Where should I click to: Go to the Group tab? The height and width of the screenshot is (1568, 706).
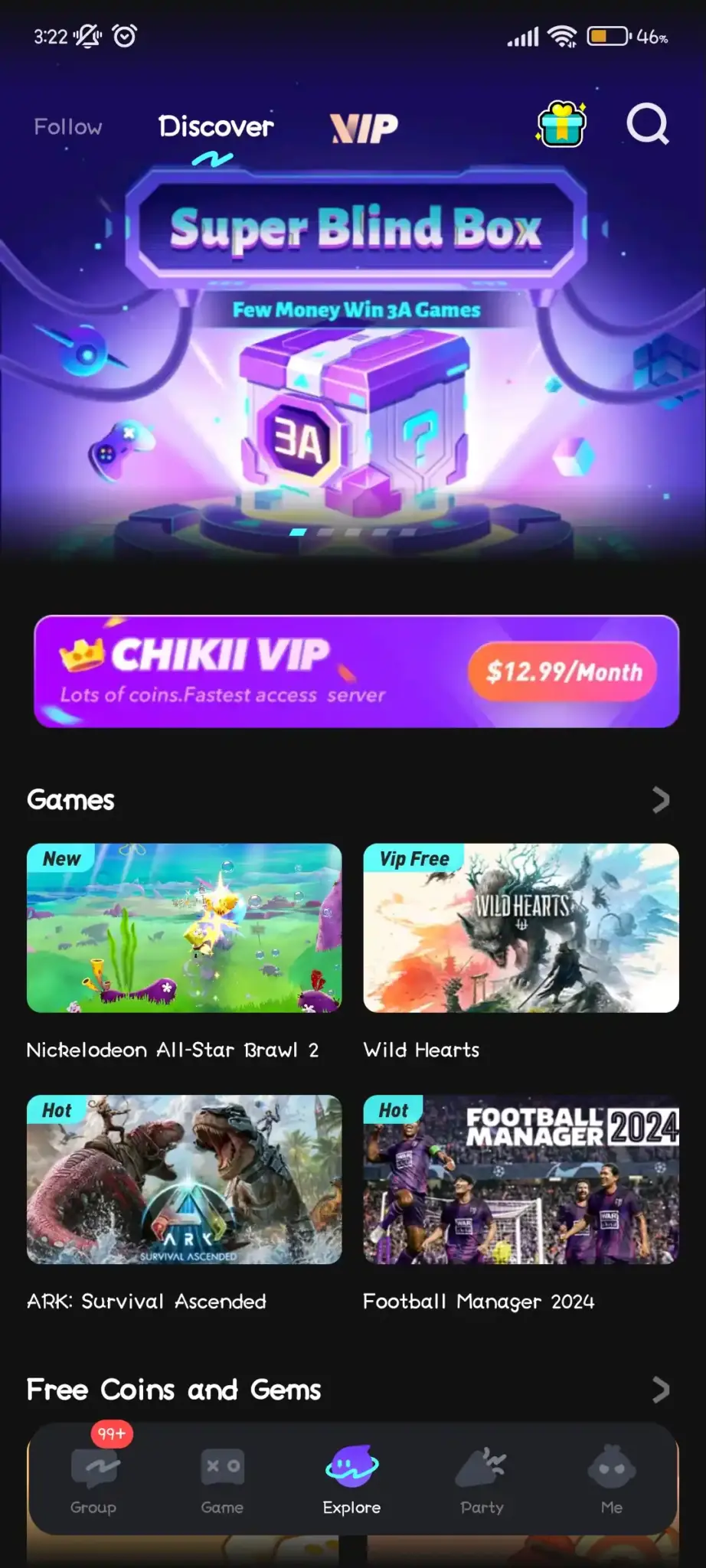pyautogui.click(x=94, y=1480)
